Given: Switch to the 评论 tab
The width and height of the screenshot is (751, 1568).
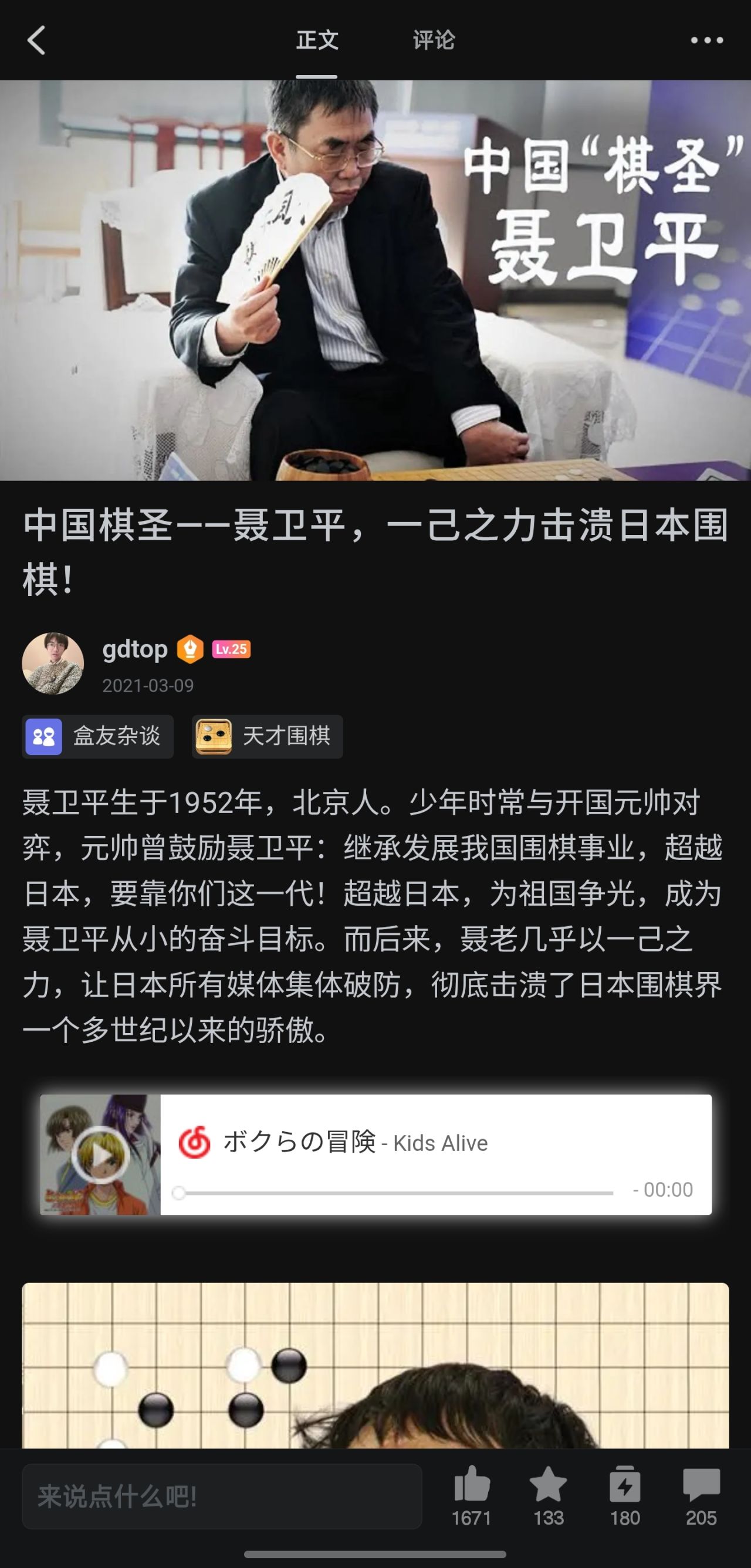Looking at the screenshot, I should pos(434,40).
